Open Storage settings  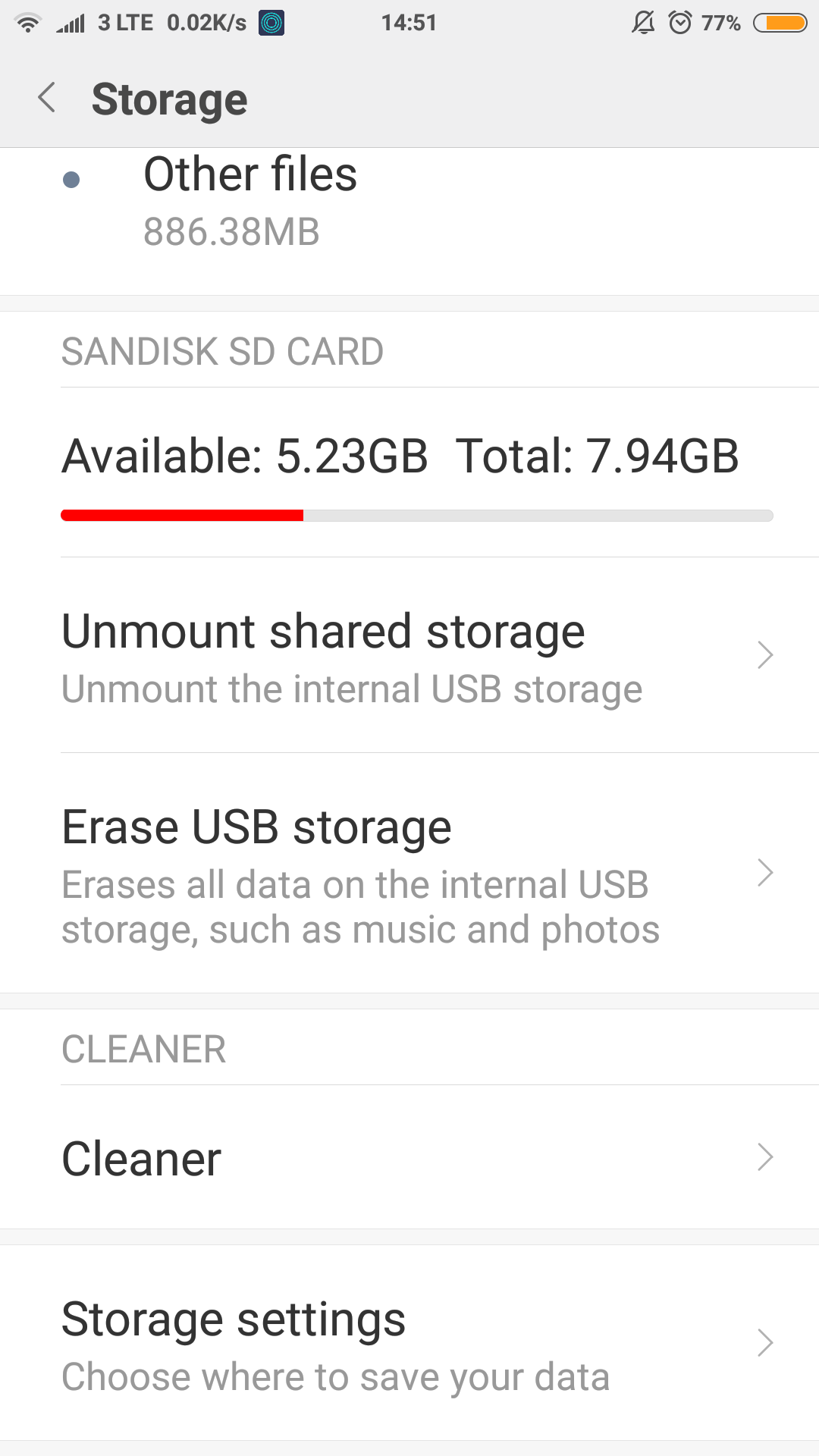(409, 1343)
